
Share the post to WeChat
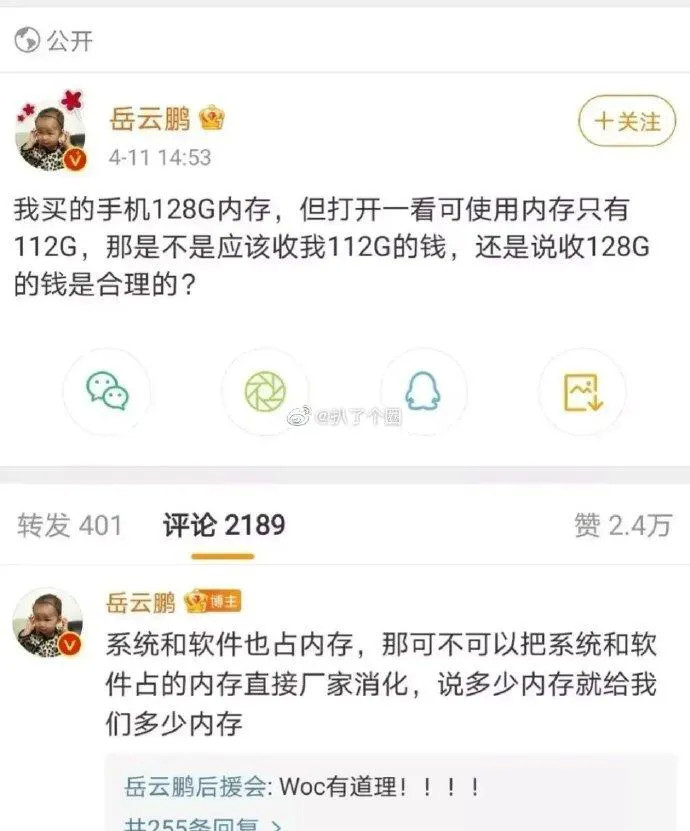click(x=107, y=391)
